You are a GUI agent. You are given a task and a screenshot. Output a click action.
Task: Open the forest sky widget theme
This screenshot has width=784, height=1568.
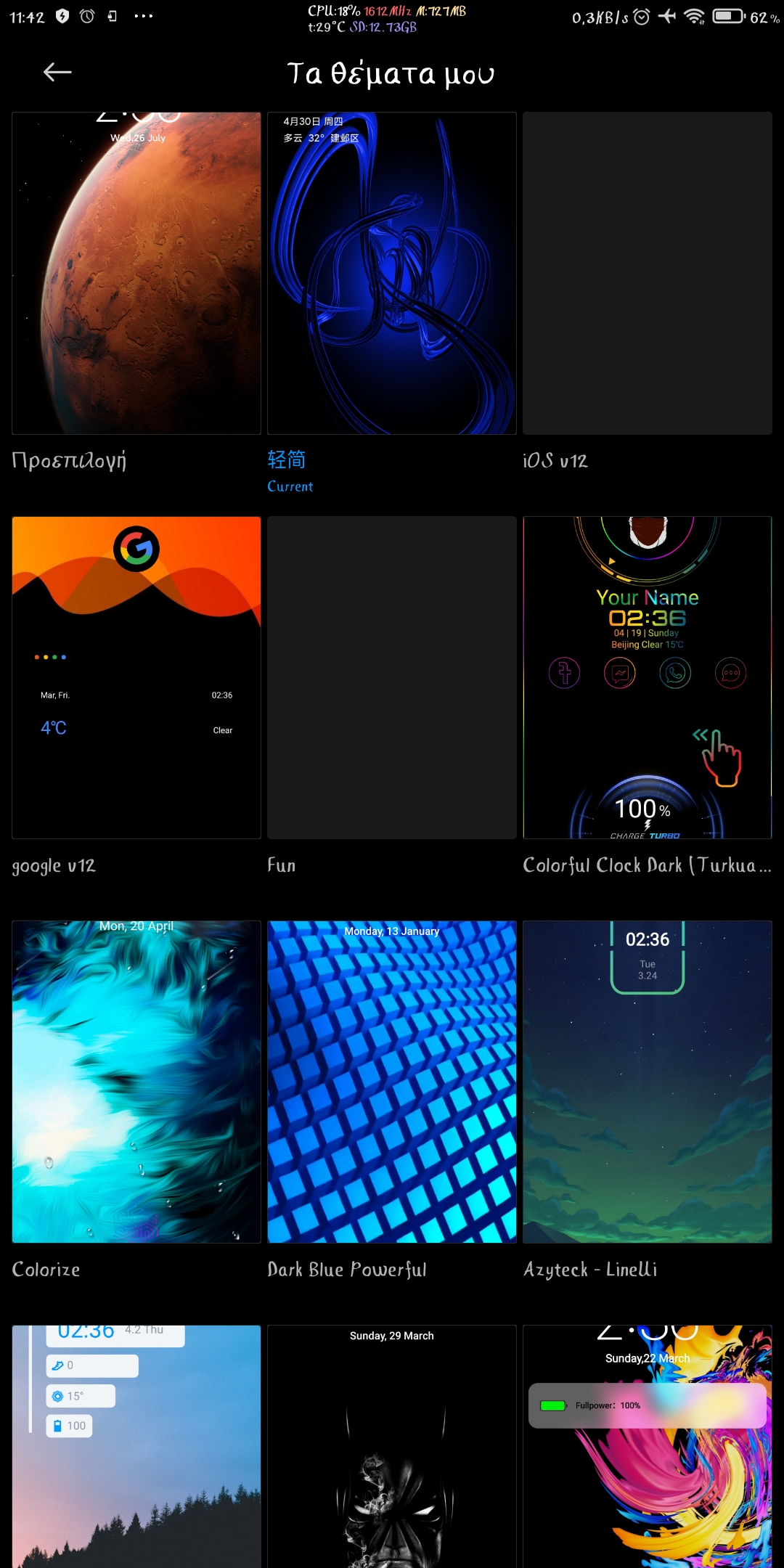(x=136, y=1446)
